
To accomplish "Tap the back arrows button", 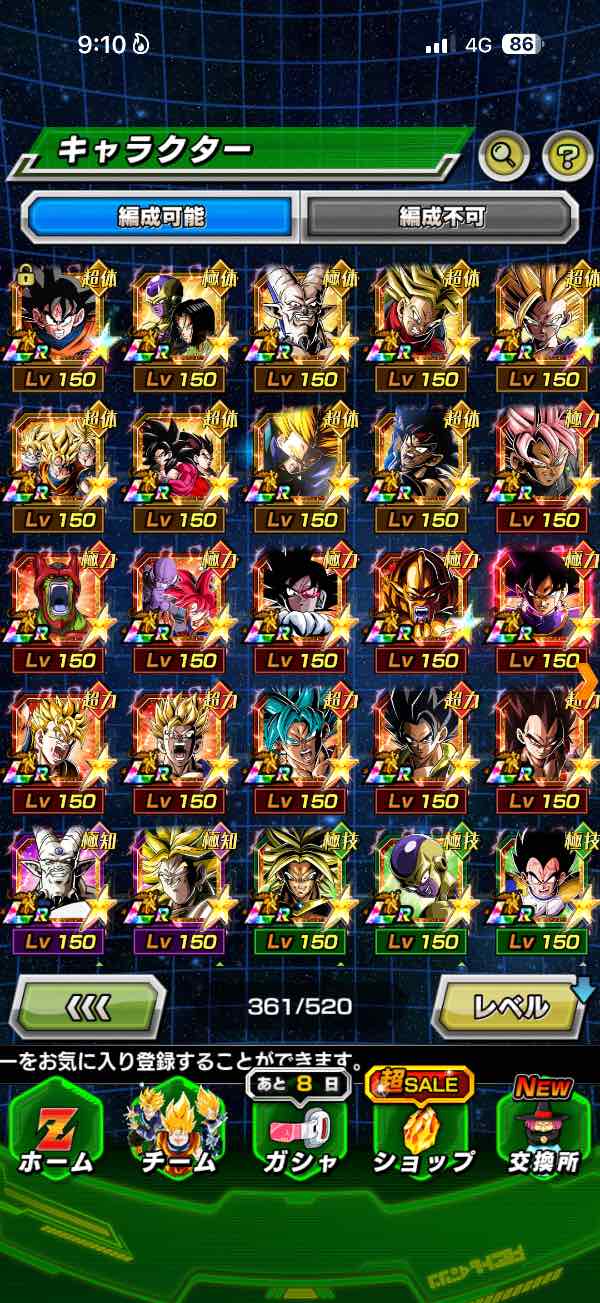I will point(87,1005).
